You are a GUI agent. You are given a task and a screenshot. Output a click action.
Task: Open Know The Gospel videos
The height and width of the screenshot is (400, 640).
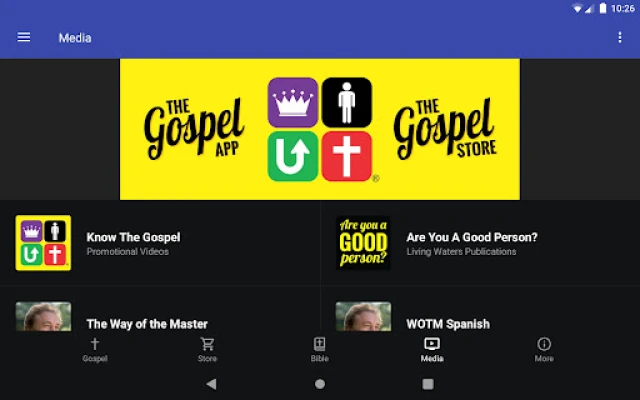(160, 244)
